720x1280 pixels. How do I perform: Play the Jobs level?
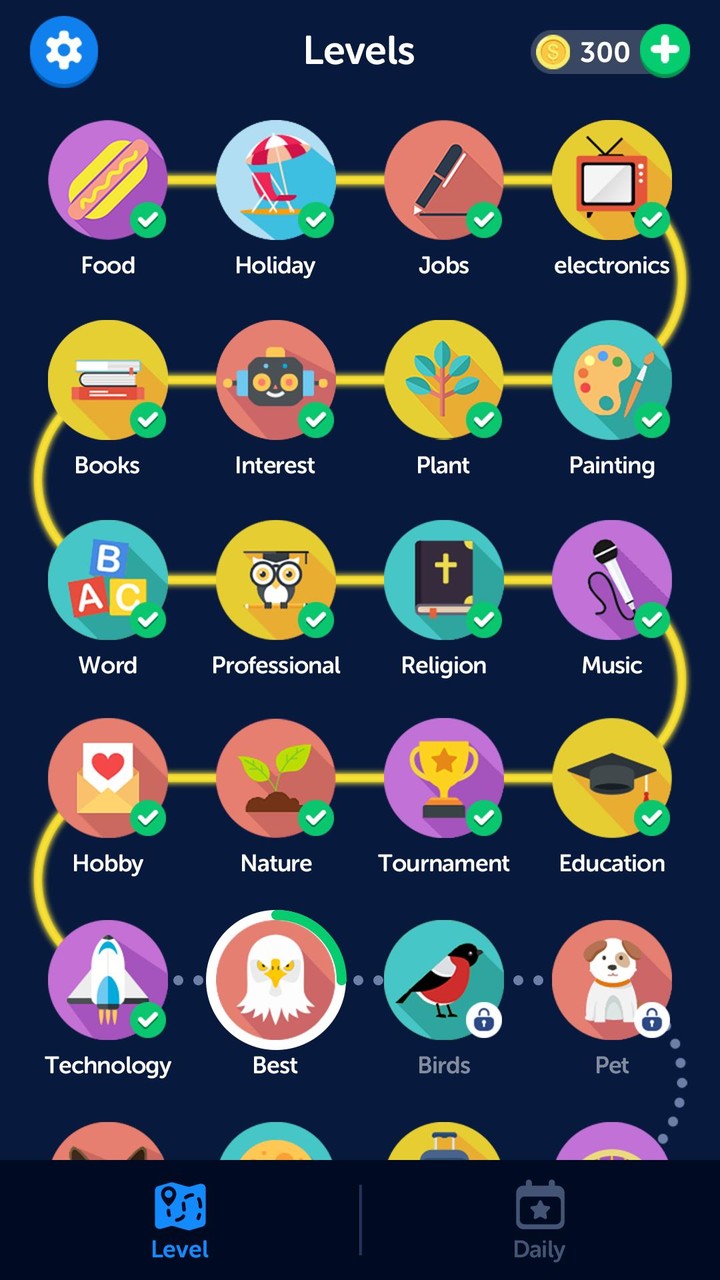pyautogui.click(x=444, y=180)
